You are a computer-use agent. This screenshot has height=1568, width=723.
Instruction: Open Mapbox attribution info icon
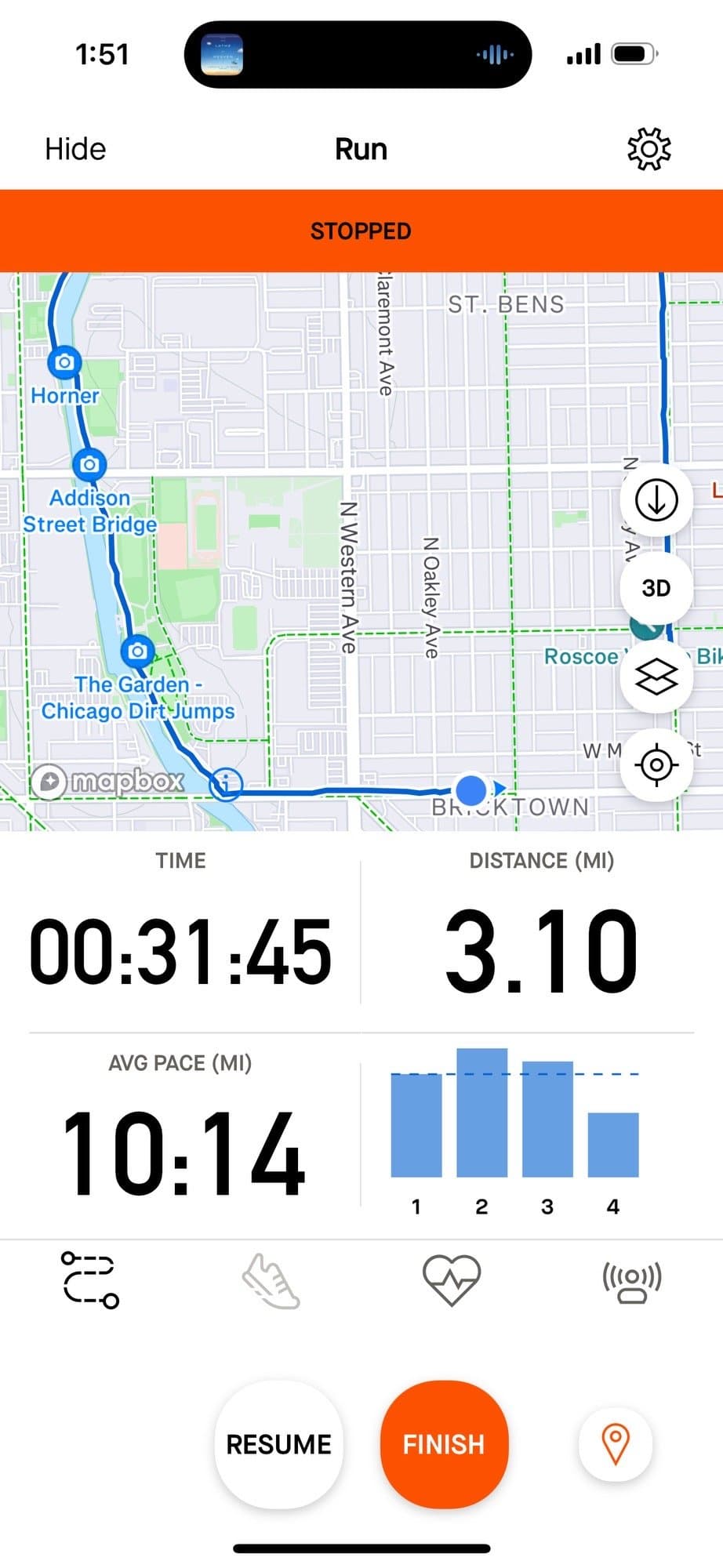(226, 782)
